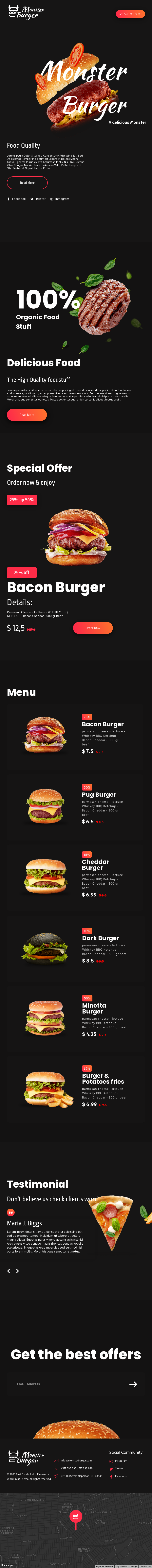Order the Bacon Burger now

coord(93,628)
